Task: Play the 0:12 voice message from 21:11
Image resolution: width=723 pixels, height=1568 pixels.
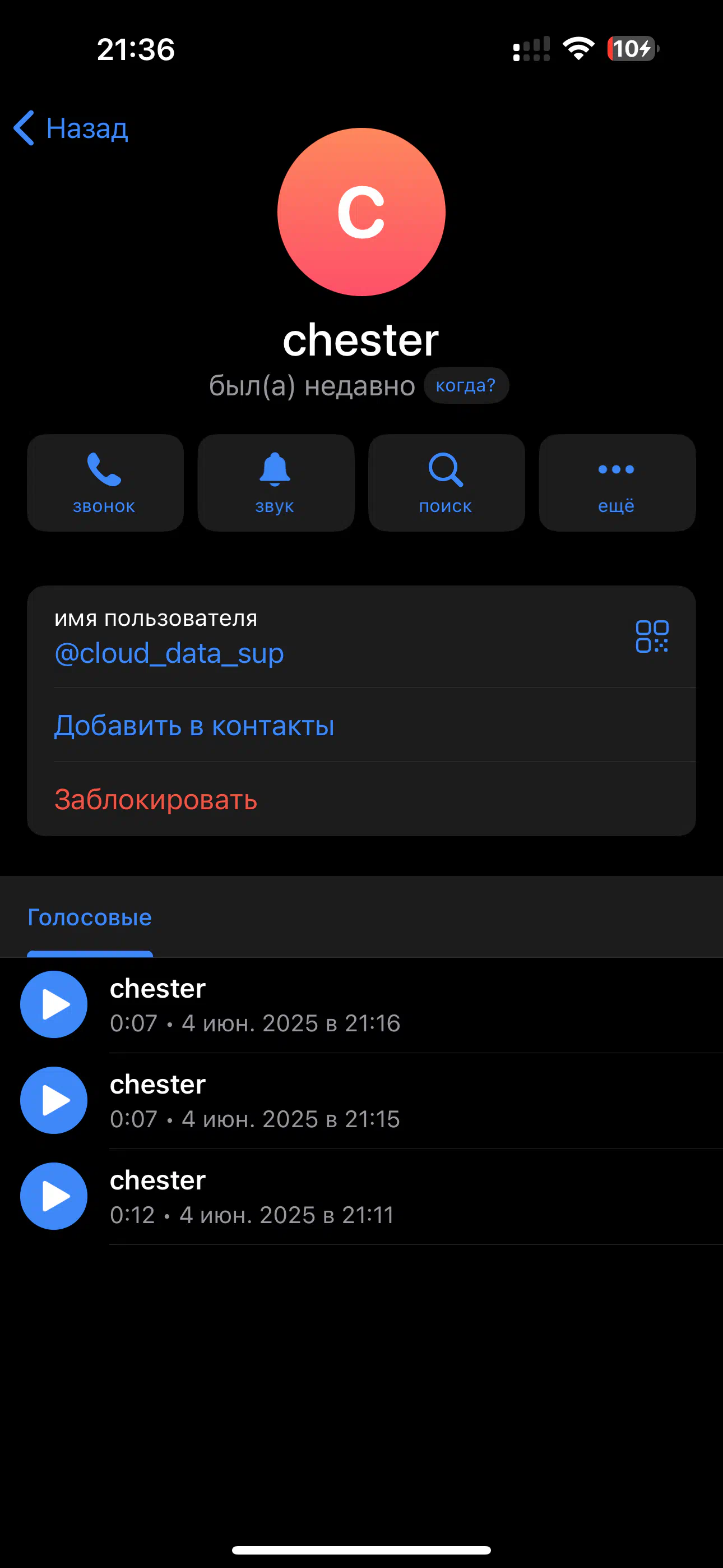Action: [54, 1196]
